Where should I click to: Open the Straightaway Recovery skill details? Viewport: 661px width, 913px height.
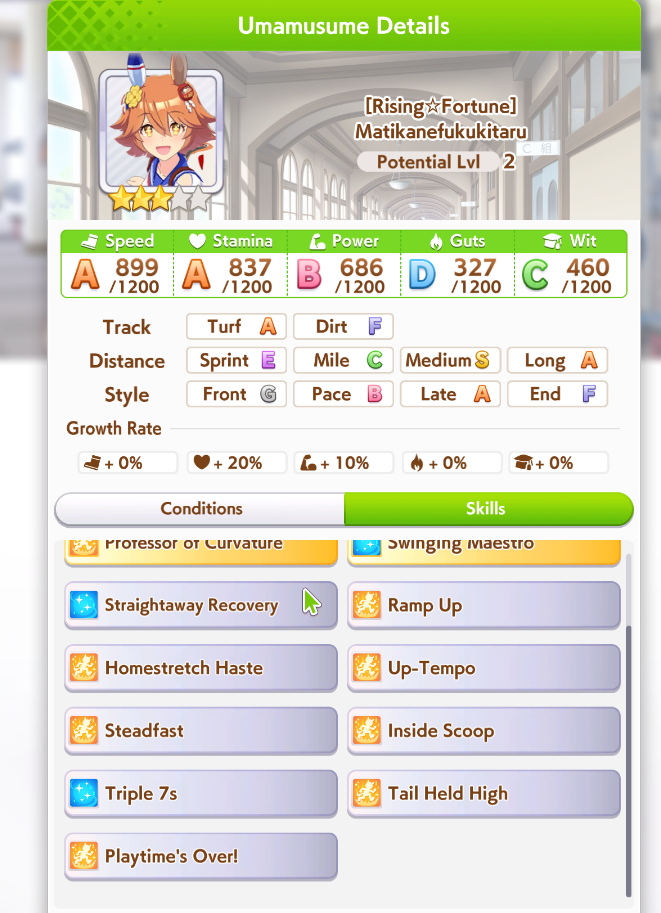pos(201,605)
